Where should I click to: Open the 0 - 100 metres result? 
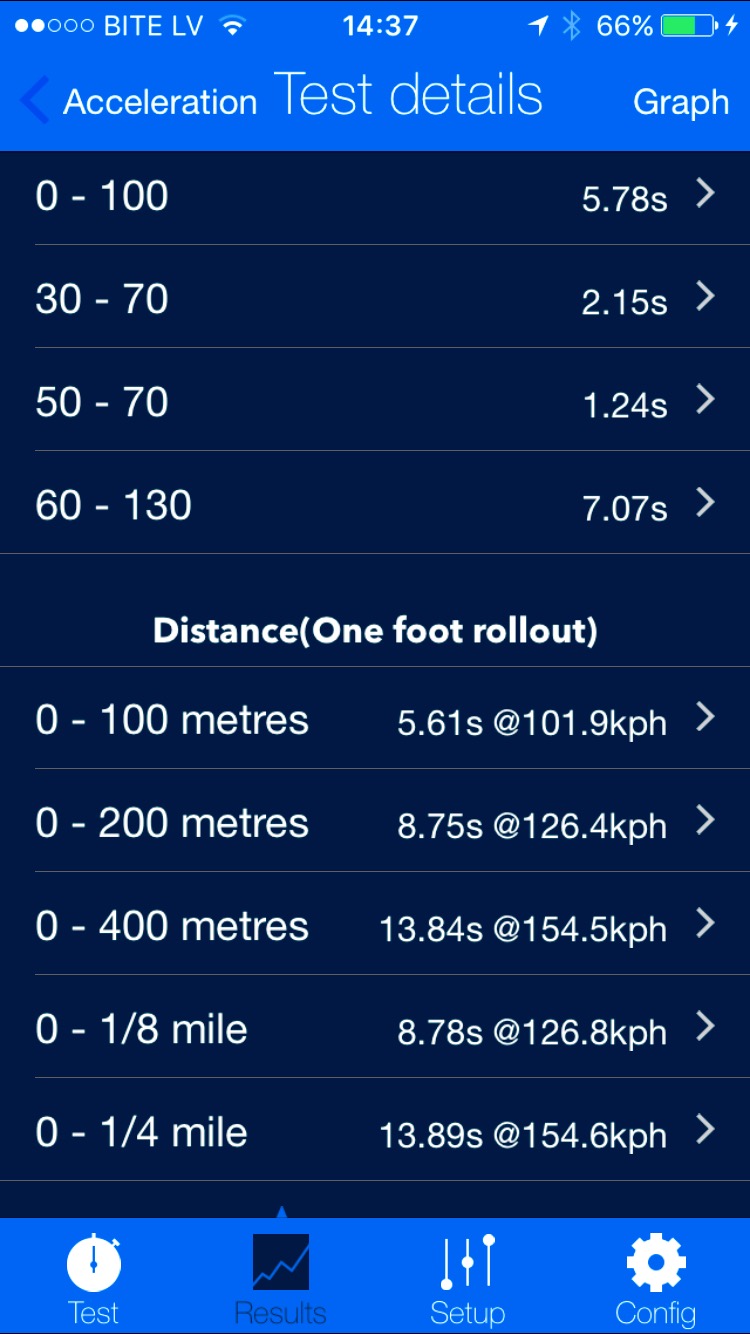click(x=375, y=719)
